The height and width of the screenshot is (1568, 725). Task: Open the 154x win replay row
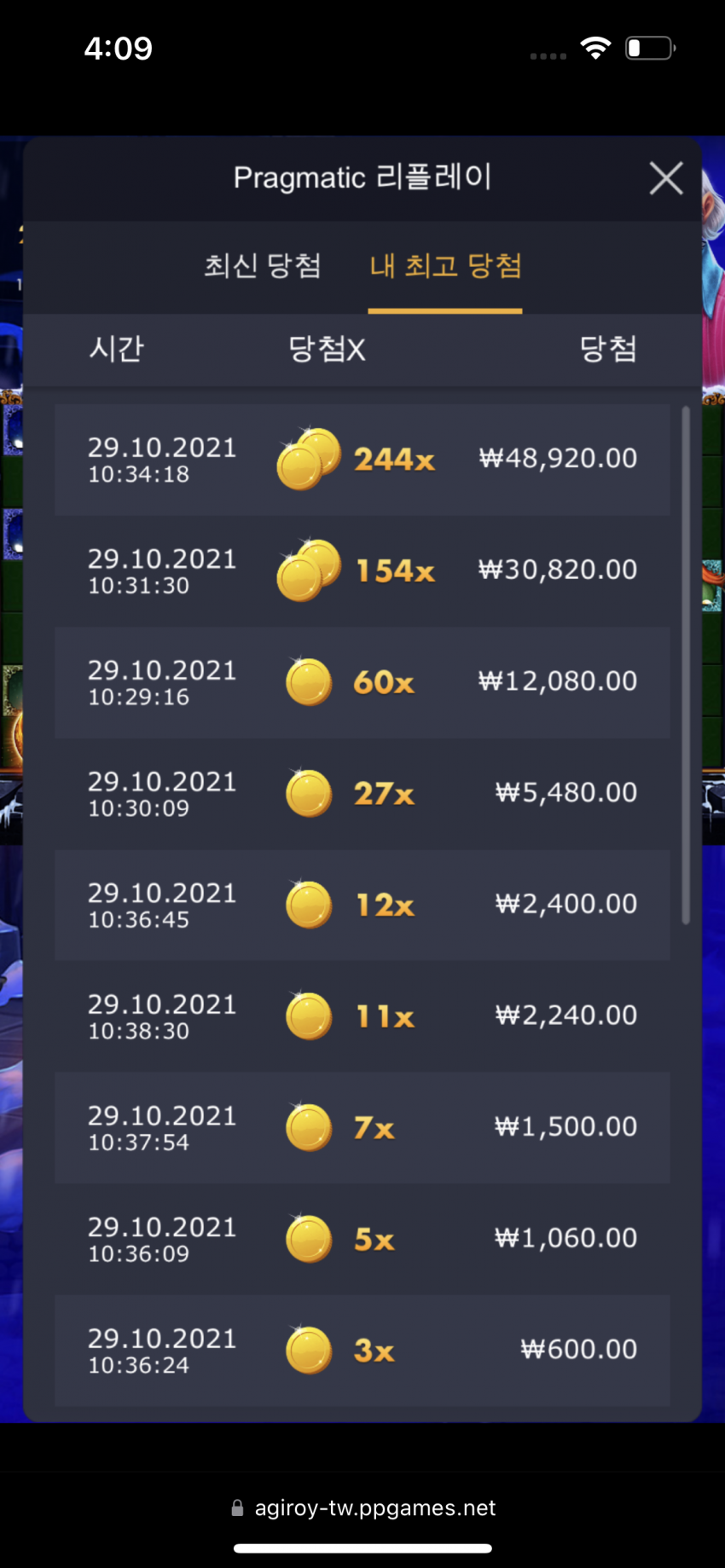(362, 570)
